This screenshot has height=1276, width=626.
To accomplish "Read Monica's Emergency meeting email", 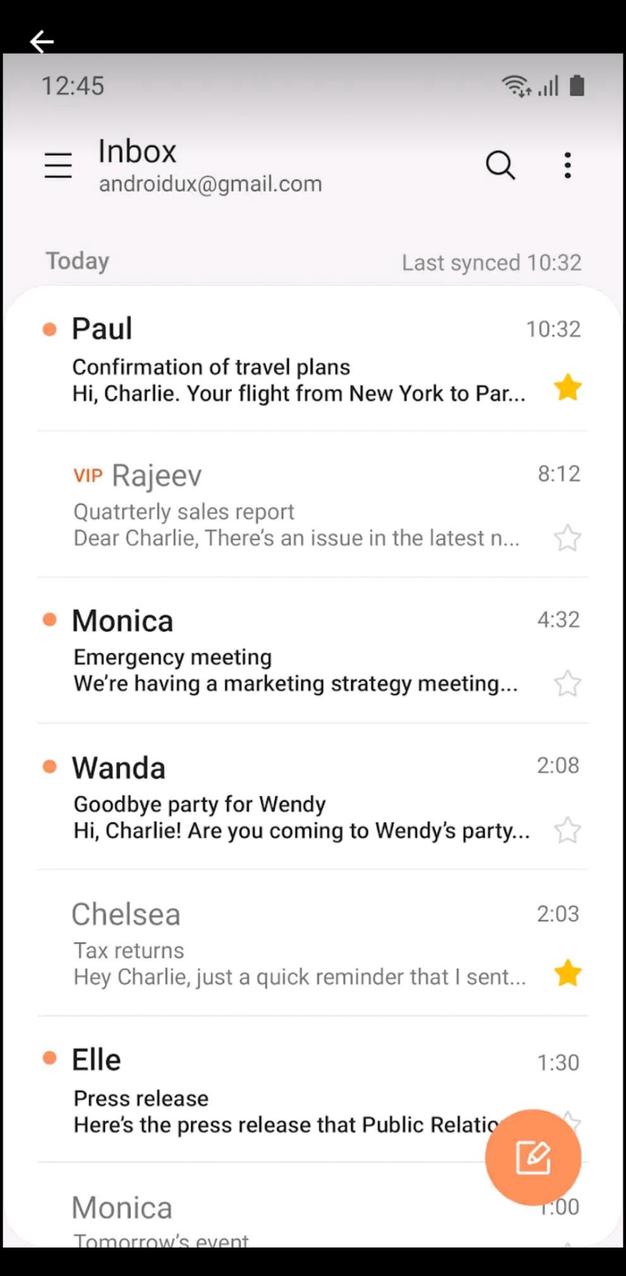I will [x=290, y=652].
